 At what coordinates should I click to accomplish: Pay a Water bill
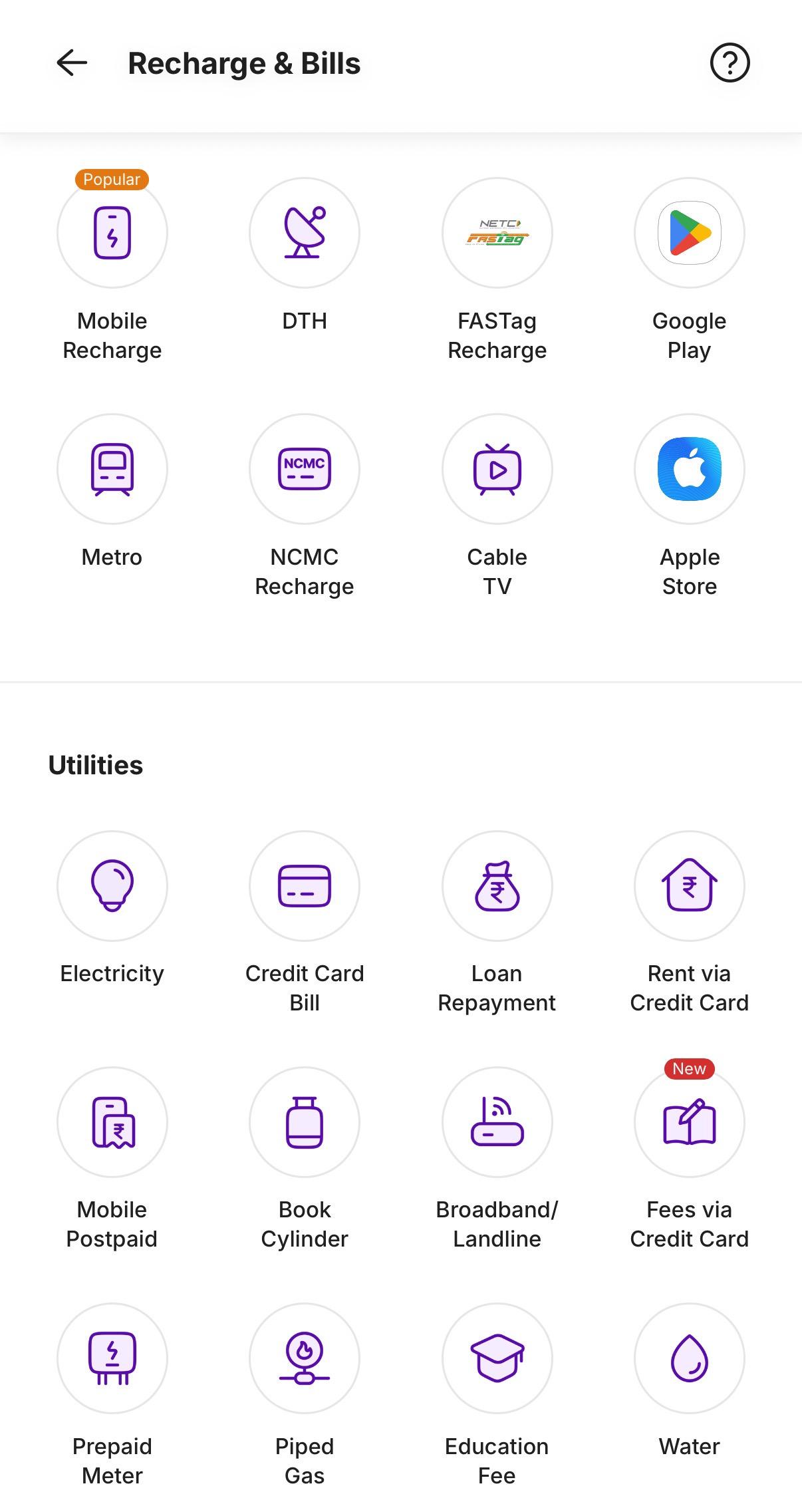pos(689,1358)
